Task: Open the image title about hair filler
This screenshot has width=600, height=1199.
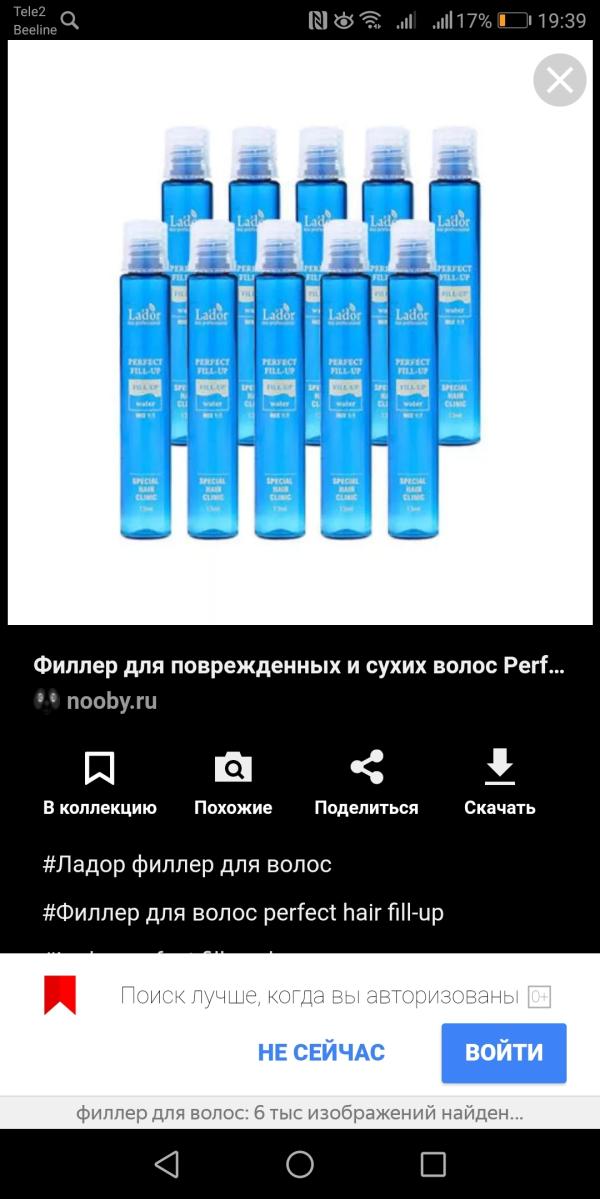Action: click(x=299, y=666)
